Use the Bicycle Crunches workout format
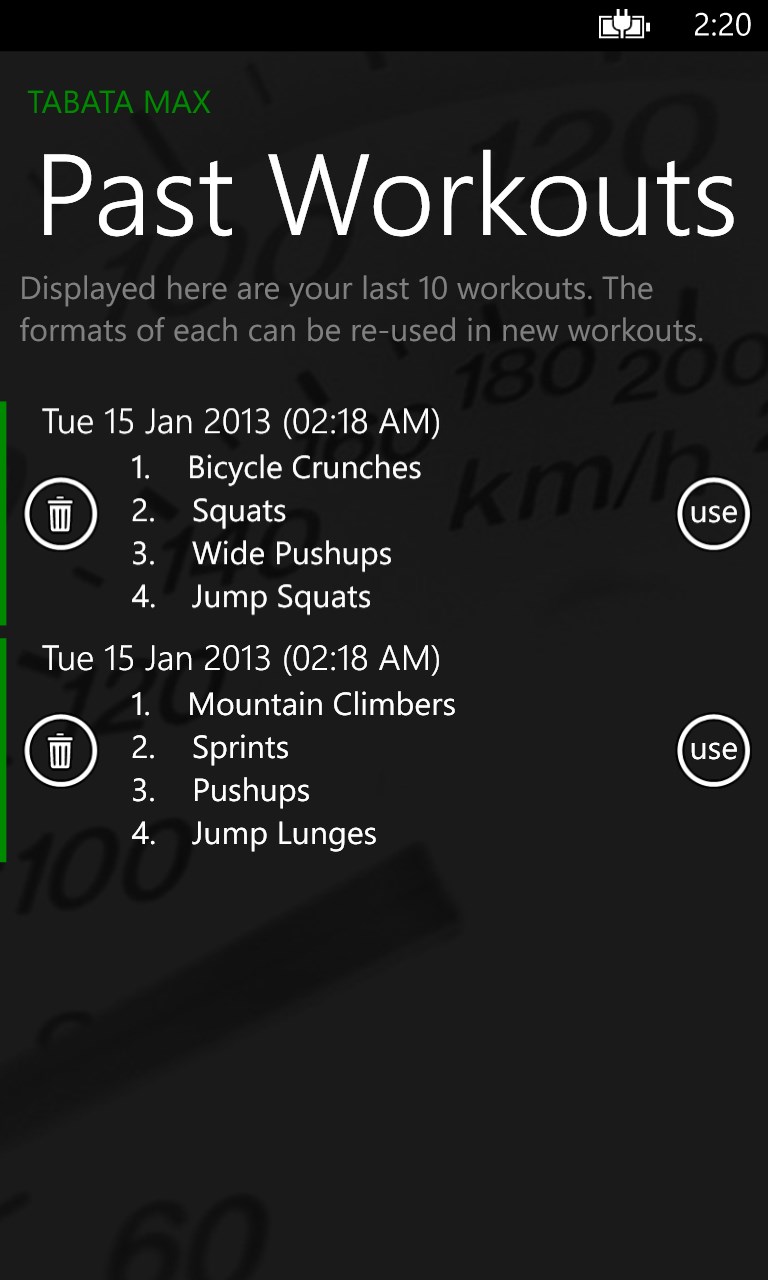The width and height of the screenshot is (768, 1280). 713,514
